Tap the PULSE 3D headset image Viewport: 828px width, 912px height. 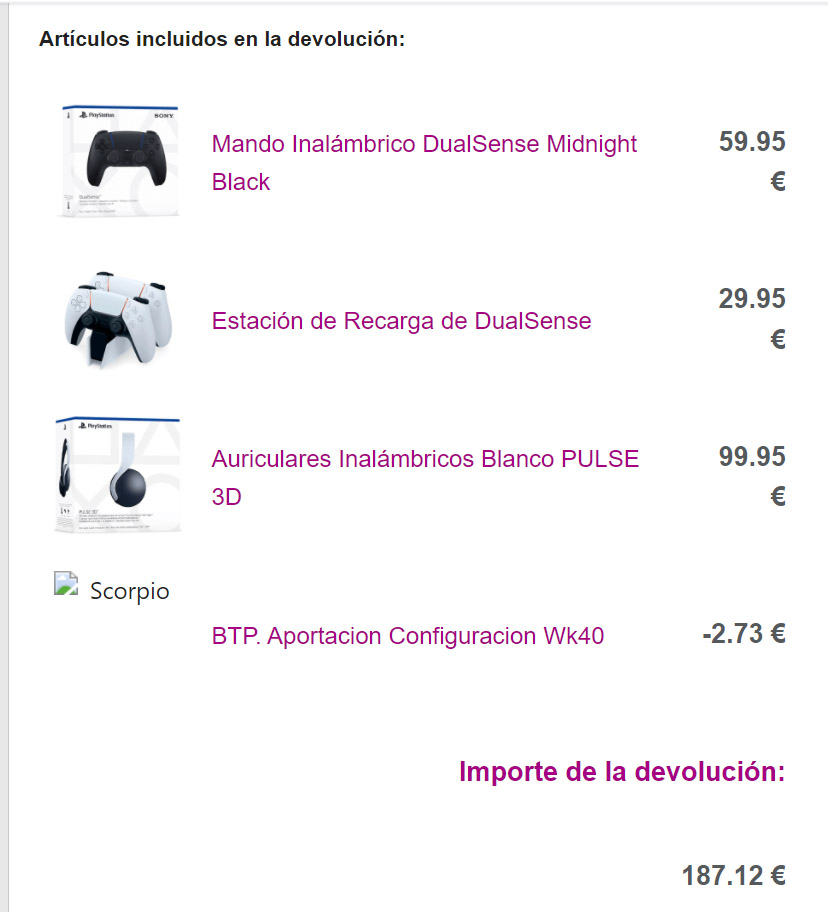coord(118,476)
